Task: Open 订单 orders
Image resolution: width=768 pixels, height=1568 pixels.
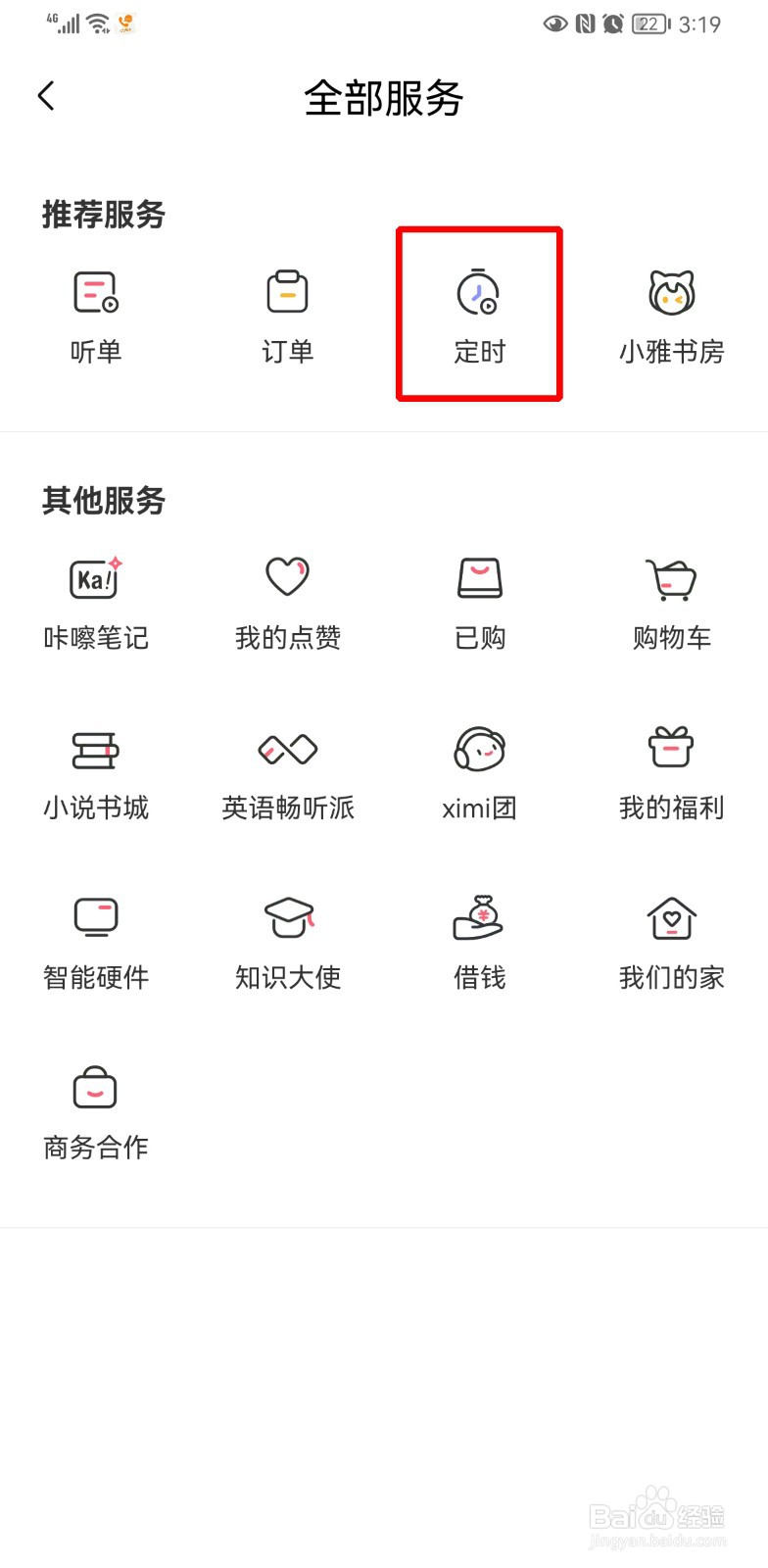Action: tap(287, 316)
